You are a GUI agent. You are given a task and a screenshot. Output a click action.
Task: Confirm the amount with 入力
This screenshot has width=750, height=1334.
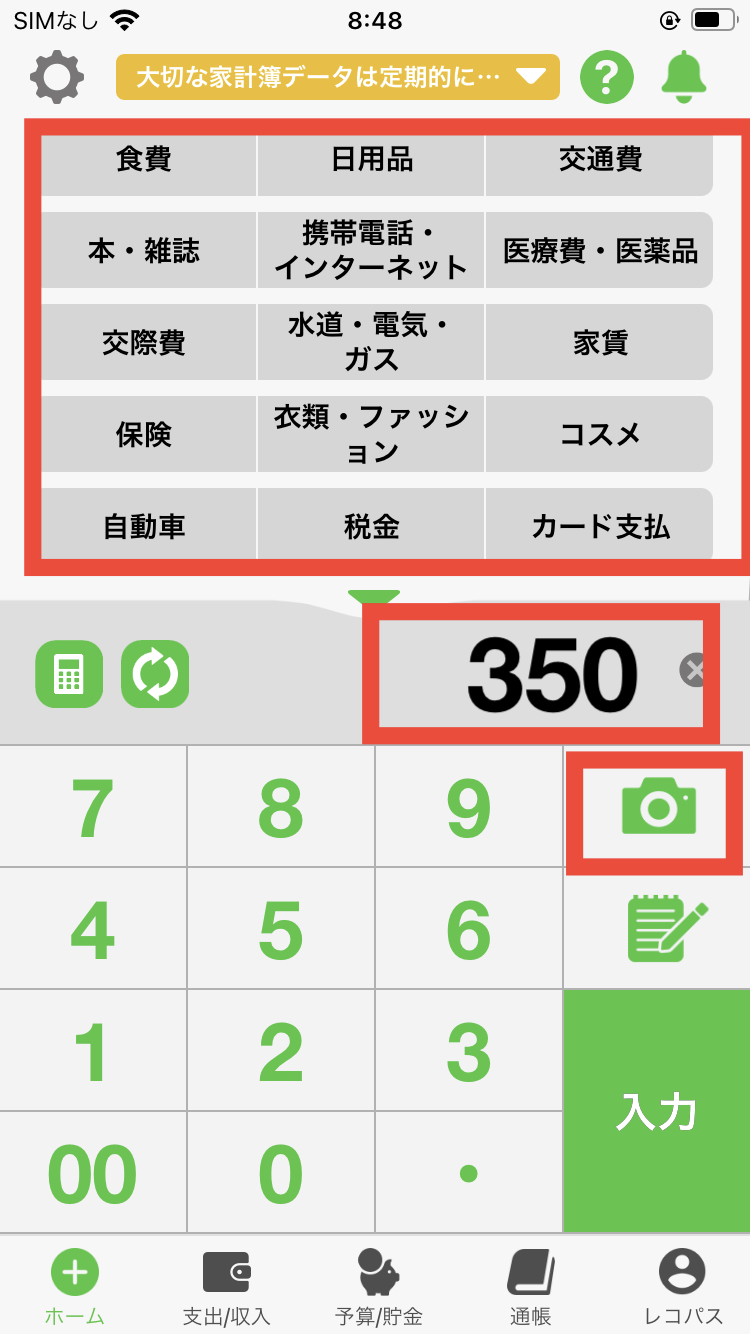[657, 1111]
